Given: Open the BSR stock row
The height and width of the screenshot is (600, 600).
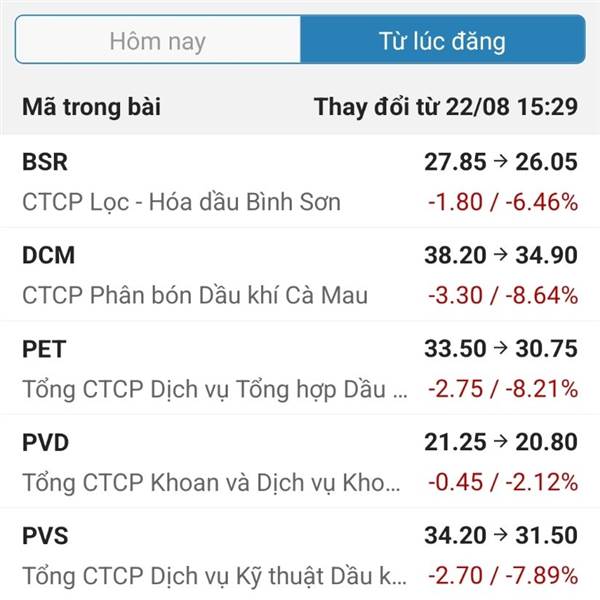Looking at the screenshot, I should [300, 182].
